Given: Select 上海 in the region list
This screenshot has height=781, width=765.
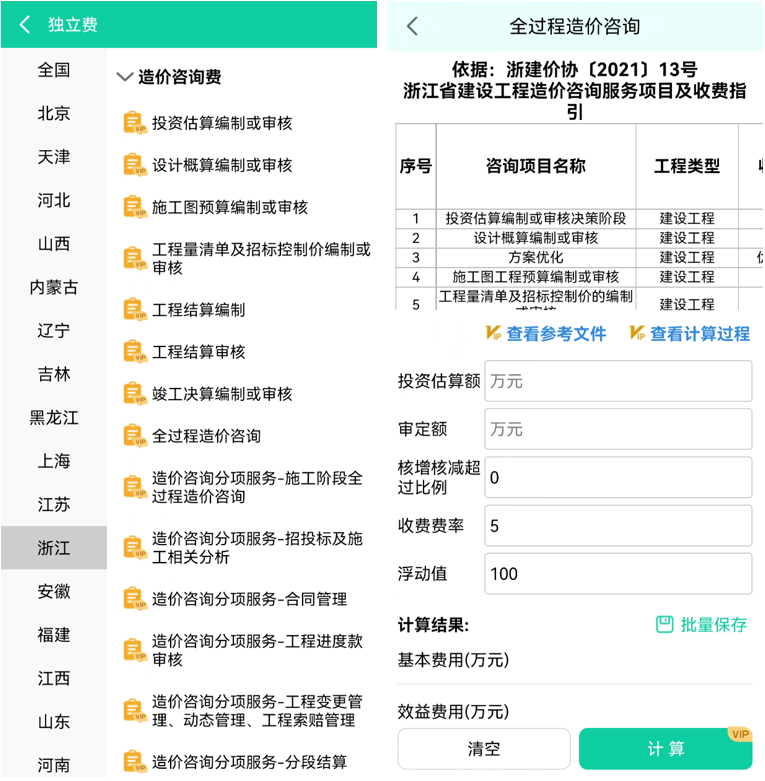Looking at the screenshot, I should tap(54, 461).
